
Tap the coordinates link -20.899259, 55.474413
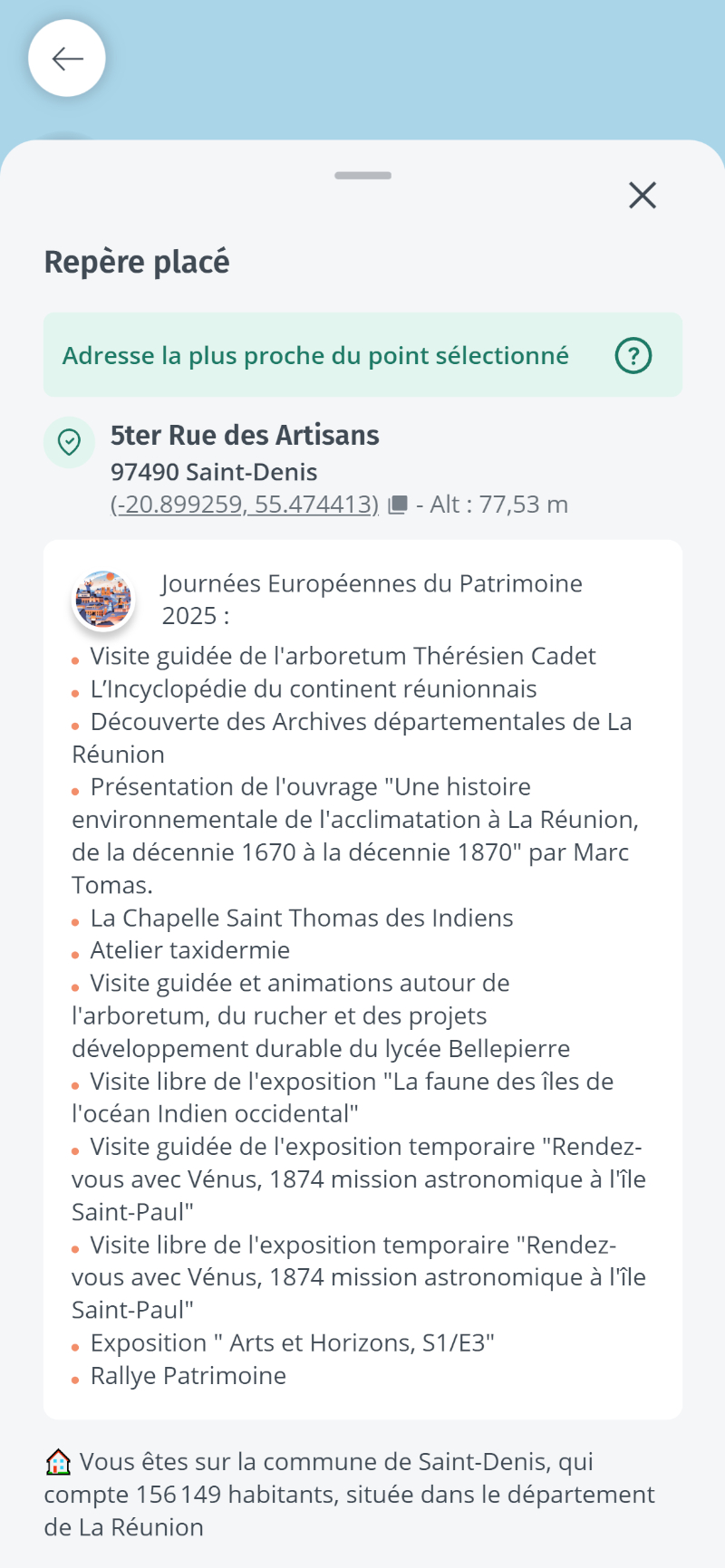tap(245, 505)
